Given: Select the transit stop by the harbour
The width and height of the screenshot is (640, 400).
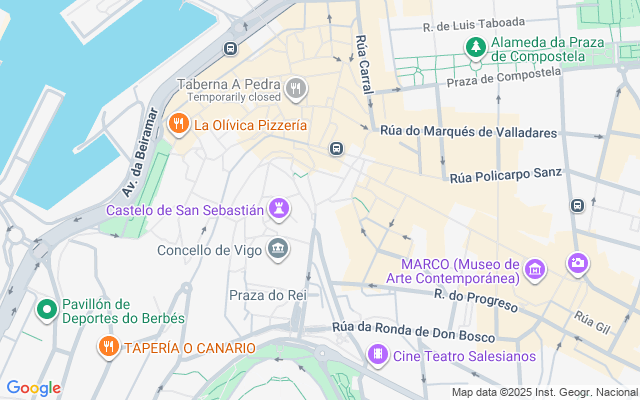Looking at the screenshot, I should click(231, 48).
